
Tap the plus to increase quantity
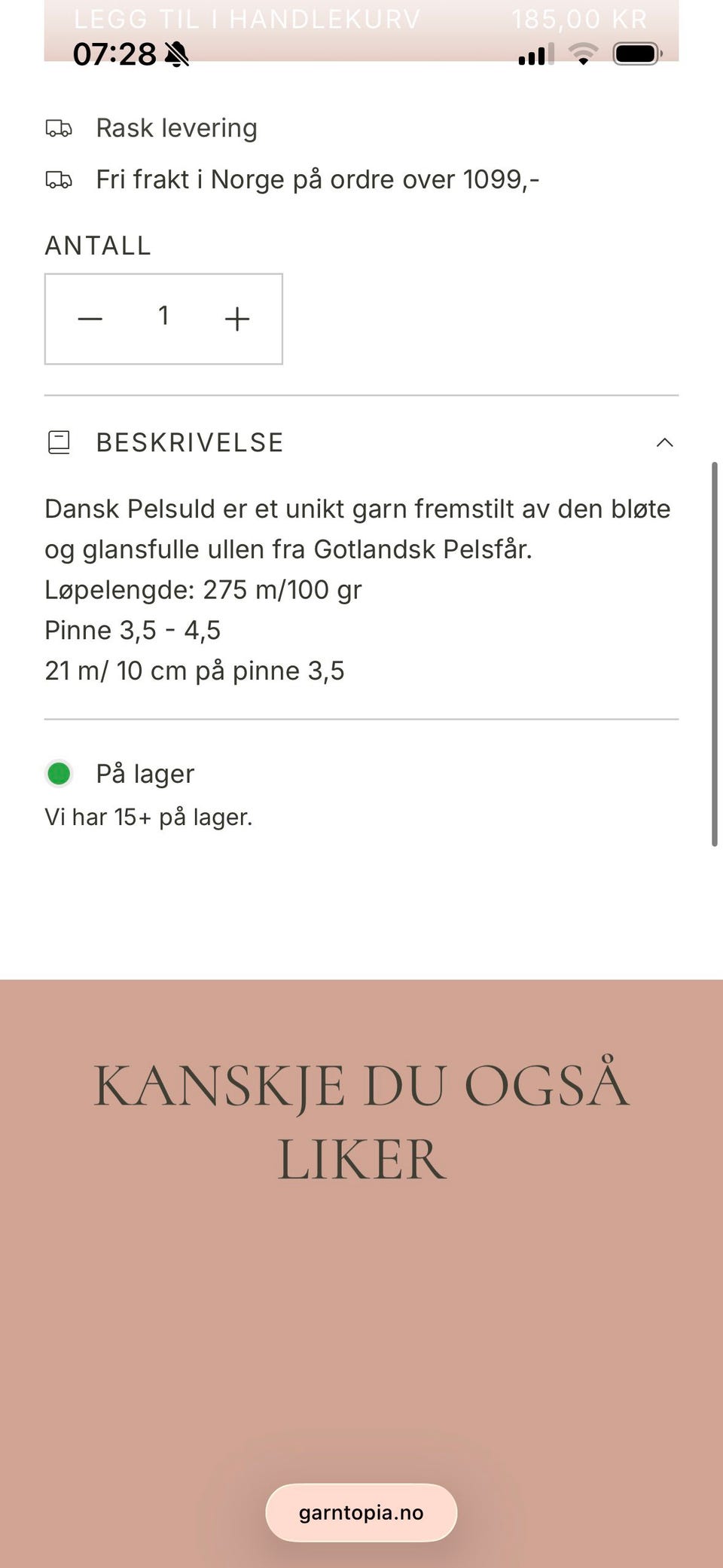[236, 317]
